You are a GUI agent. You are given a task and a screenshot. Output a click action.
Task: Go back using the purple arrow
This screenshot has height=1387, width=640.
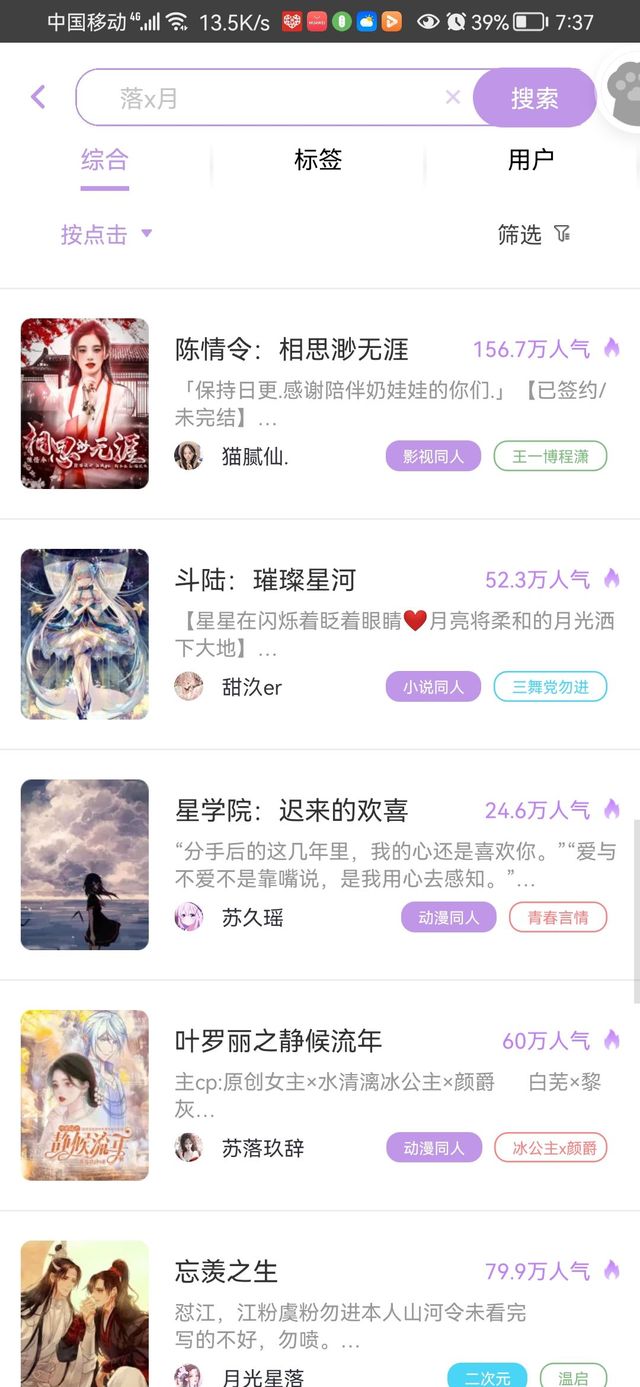(38, 97)
